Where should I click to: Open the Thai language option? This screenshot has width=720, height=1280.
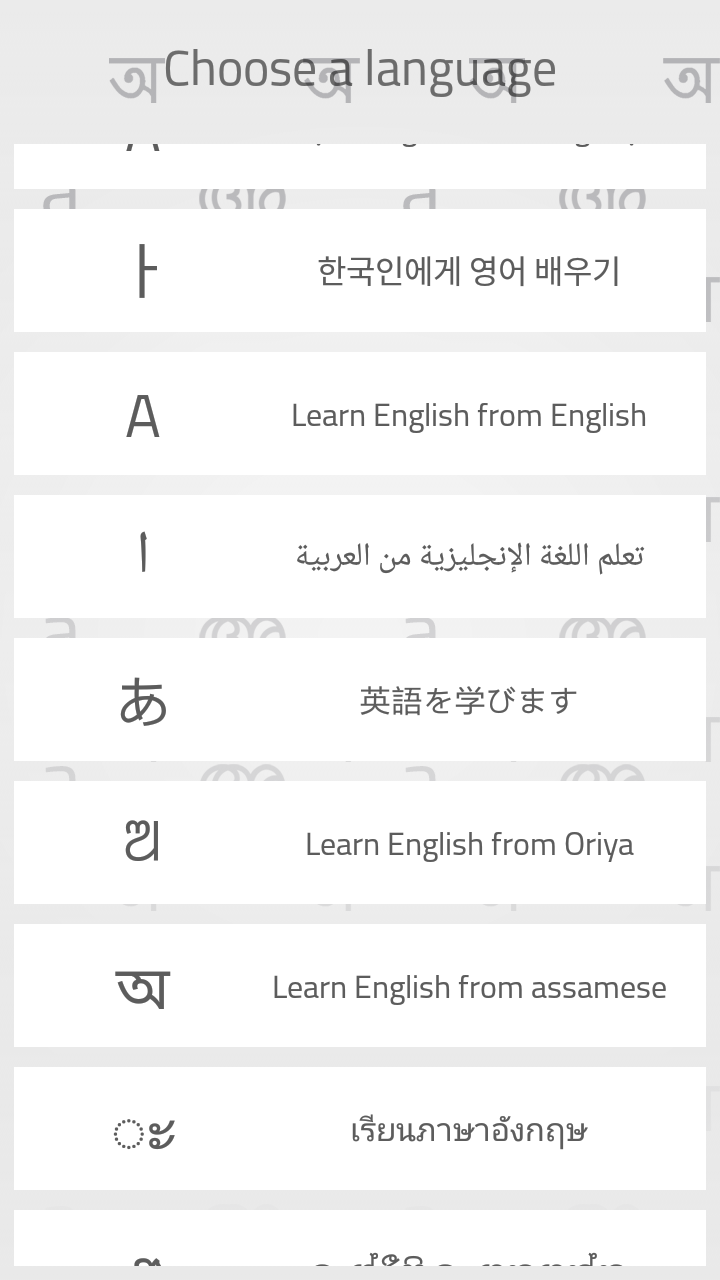pos(360,1129)
